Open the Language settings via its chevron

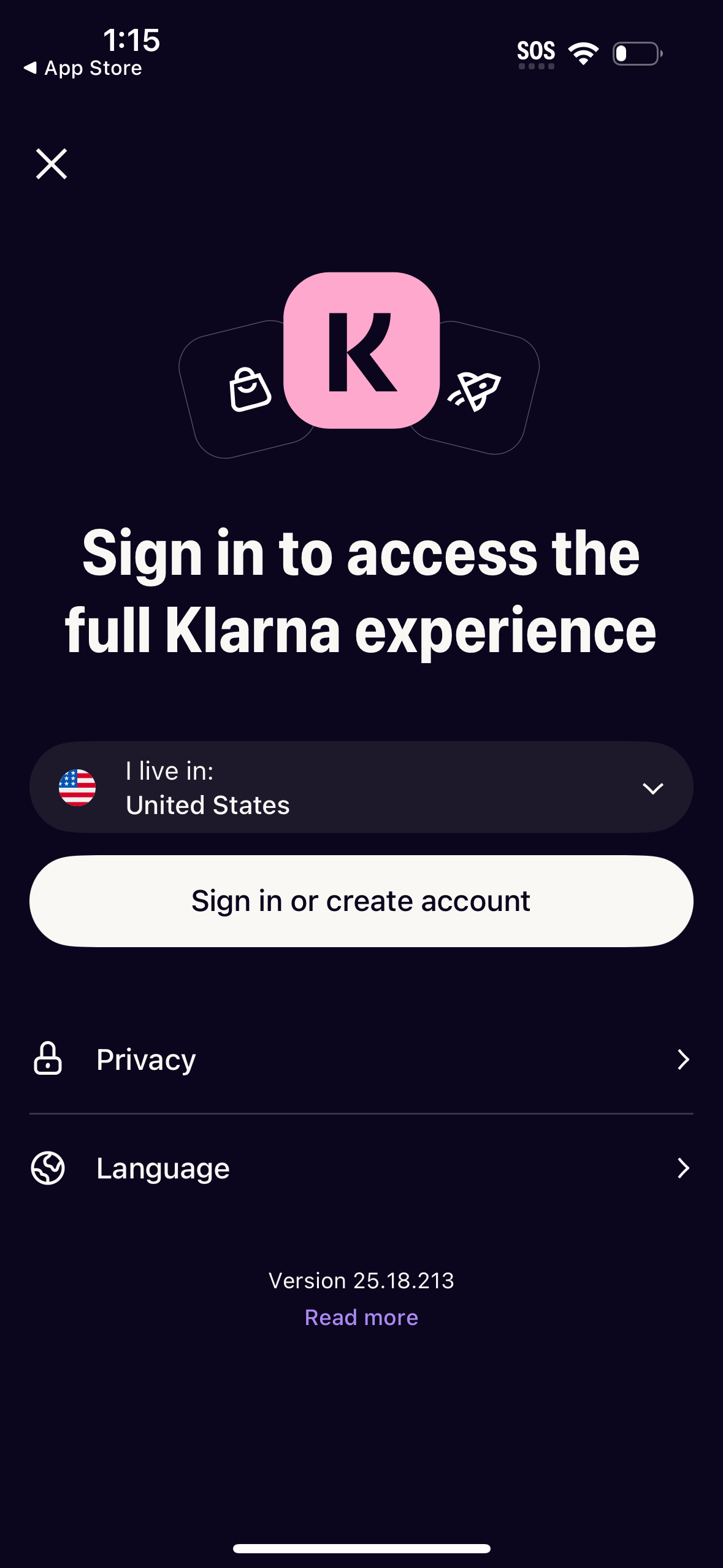[x=684, y=1167]
